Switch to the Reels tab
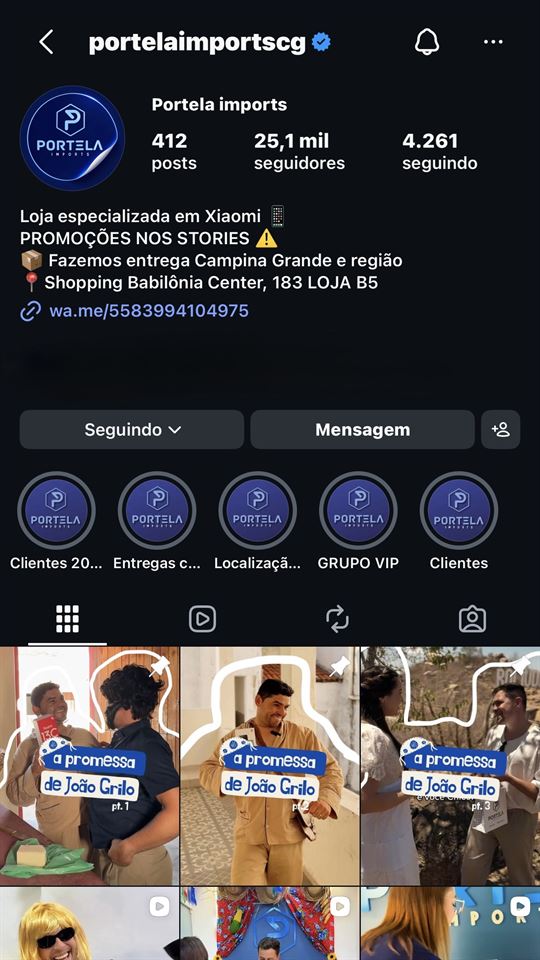 point(202,620)
